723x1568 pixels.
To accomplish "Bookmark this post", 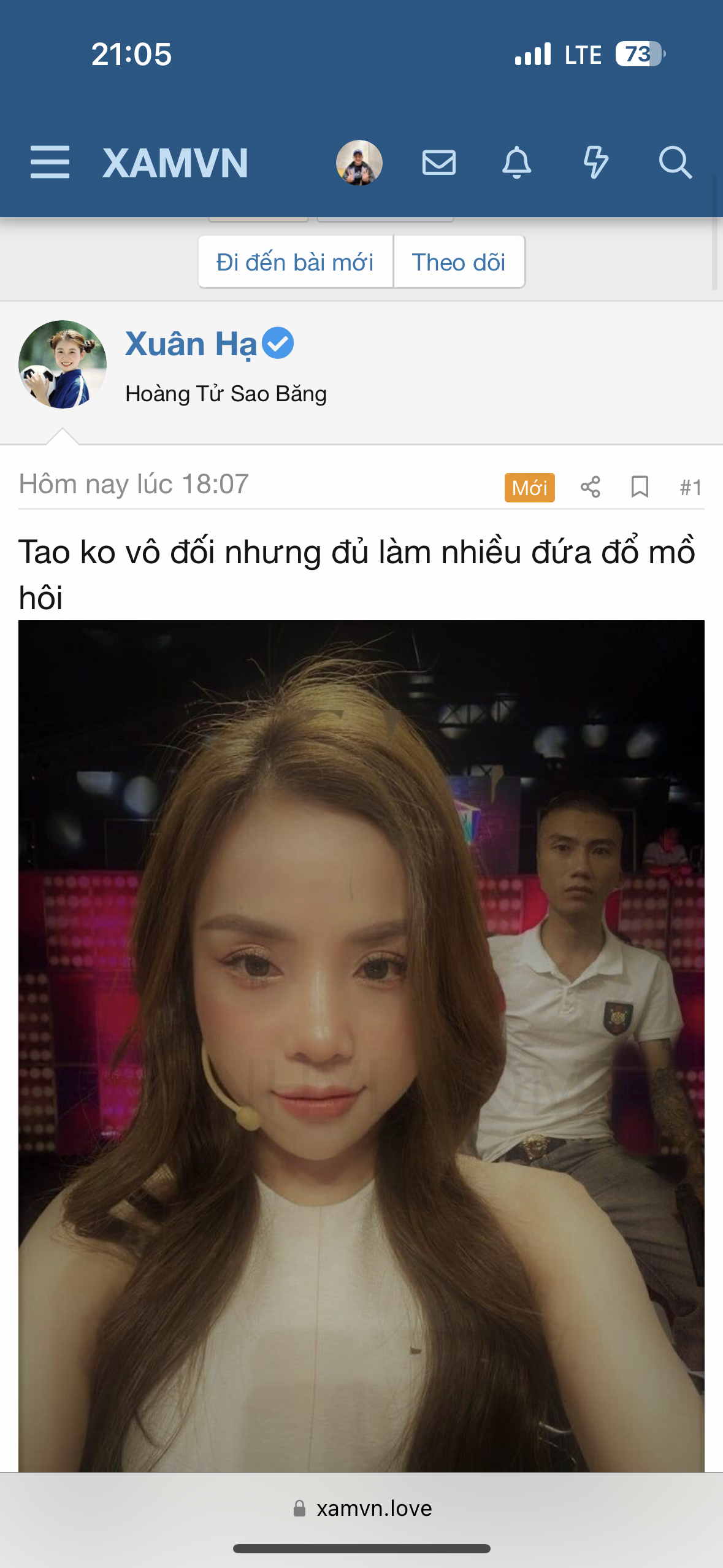I will tap(640, 488).
